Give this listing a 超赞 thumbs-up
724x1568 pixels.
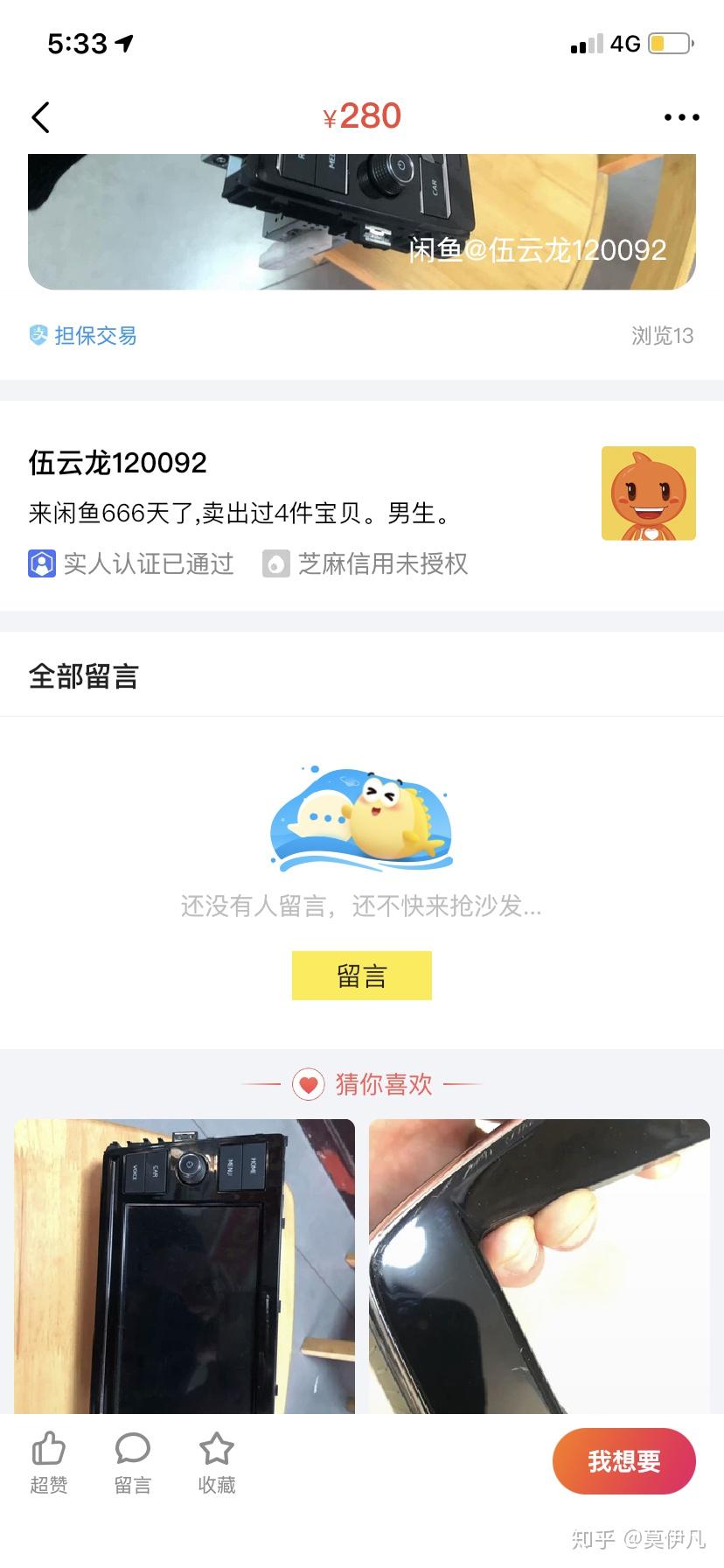click(48, 1463)
